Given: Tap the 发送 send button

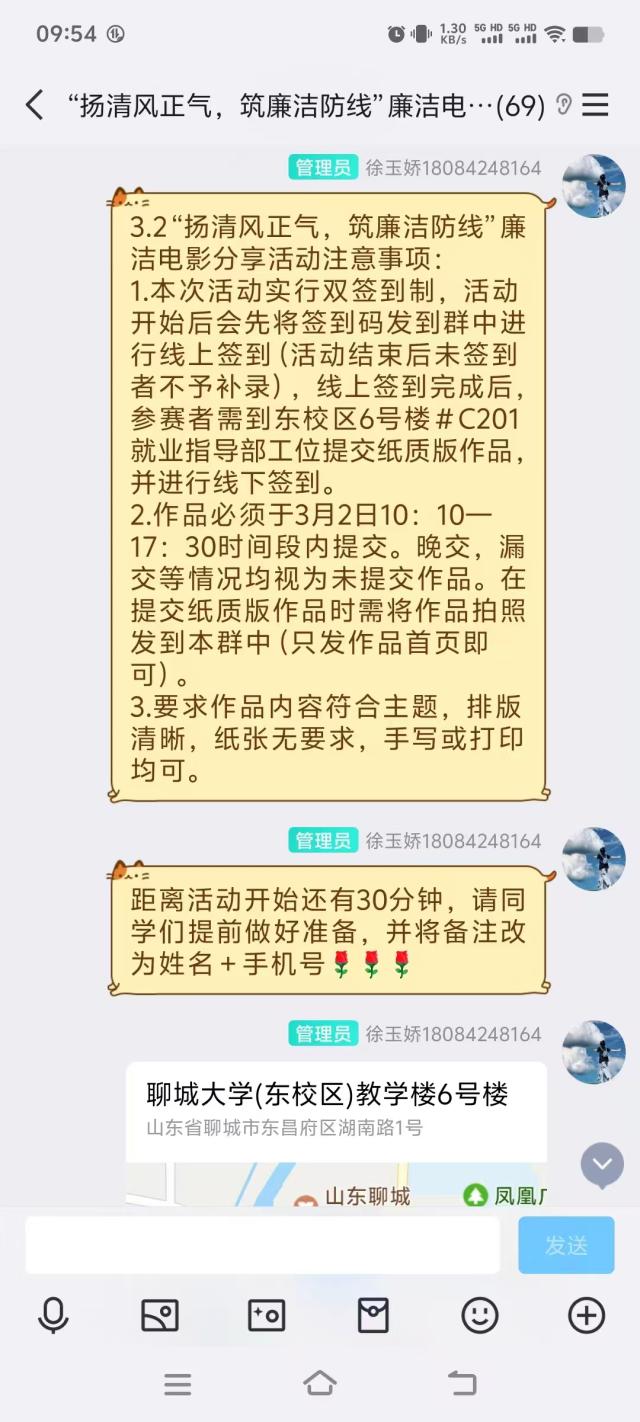Looking at the screenshot, I should tap(566, 1245).
